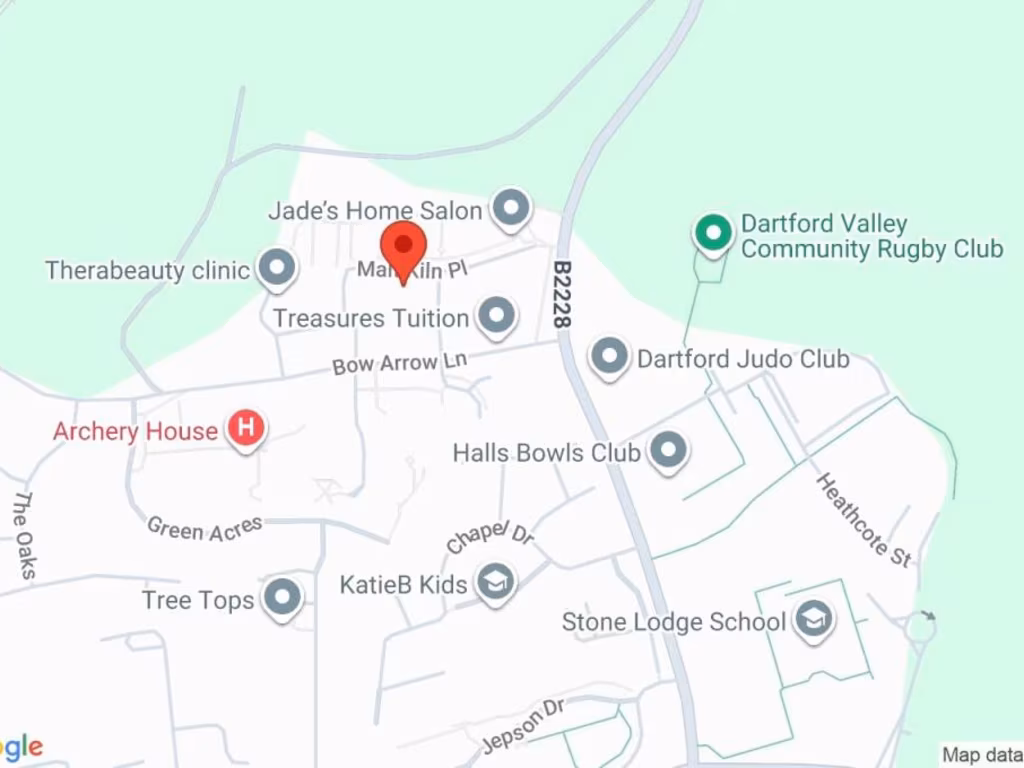Image resolution: width=1024 pixels, height=768 pixels.
Task: Open Dartford Valley Community Rugby Club marker
Action: [712, 233]
